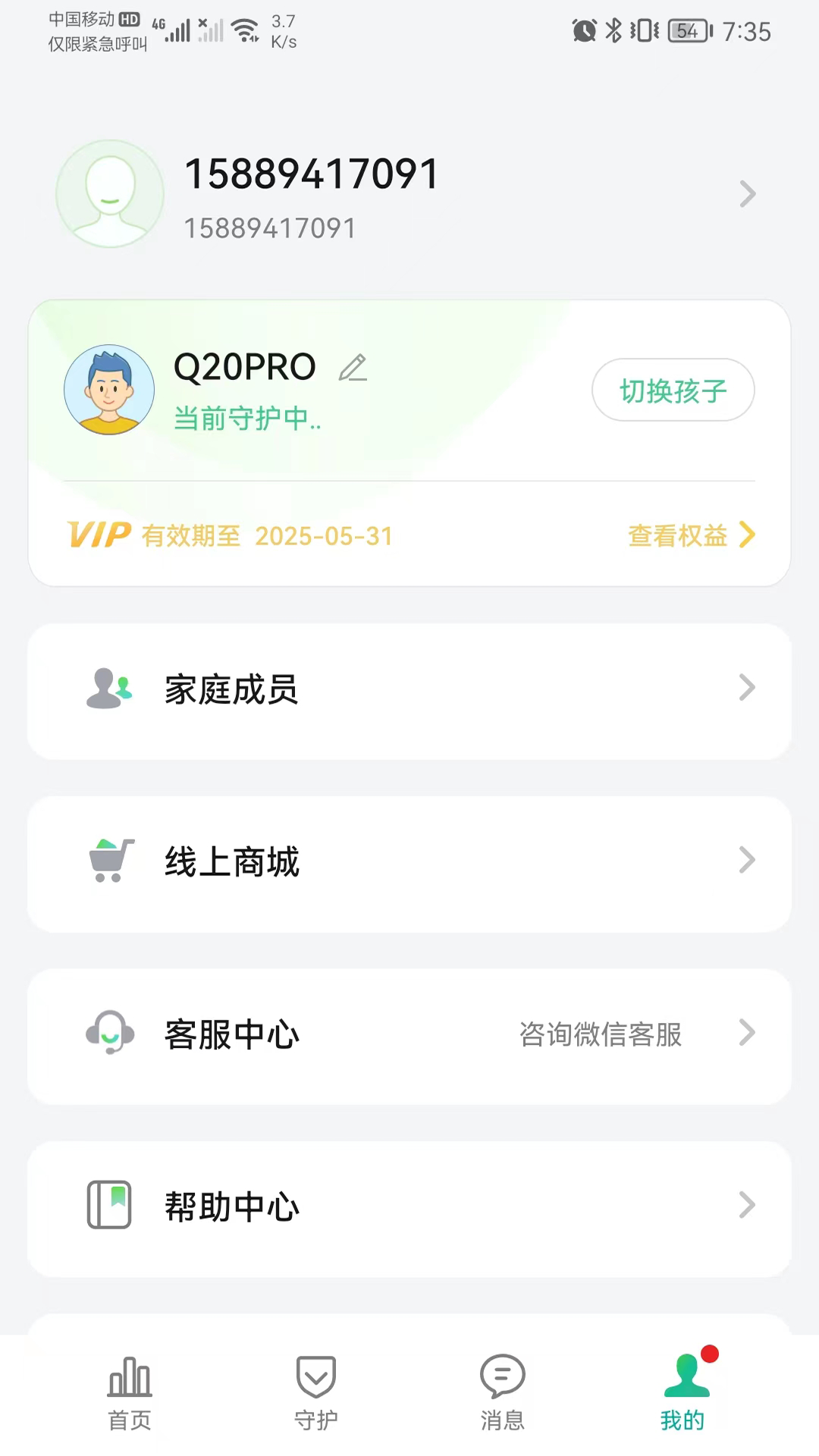Tap the edit pencil beside Q20PRO
Image resolution: width=819 pixels, height=1456 pixels.
point(352,369)
